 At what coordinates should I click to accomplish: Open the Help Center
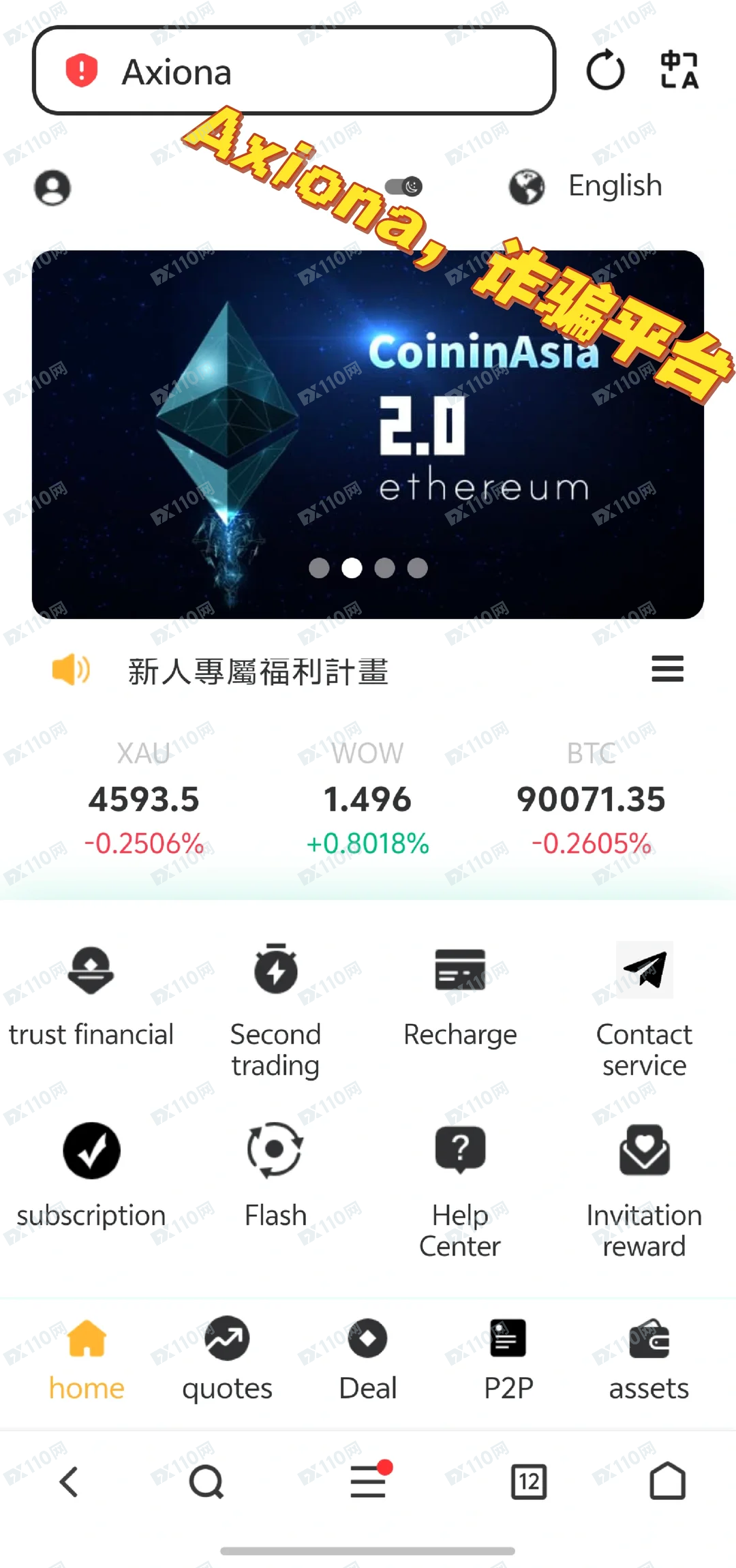[x=460, y=1151]
